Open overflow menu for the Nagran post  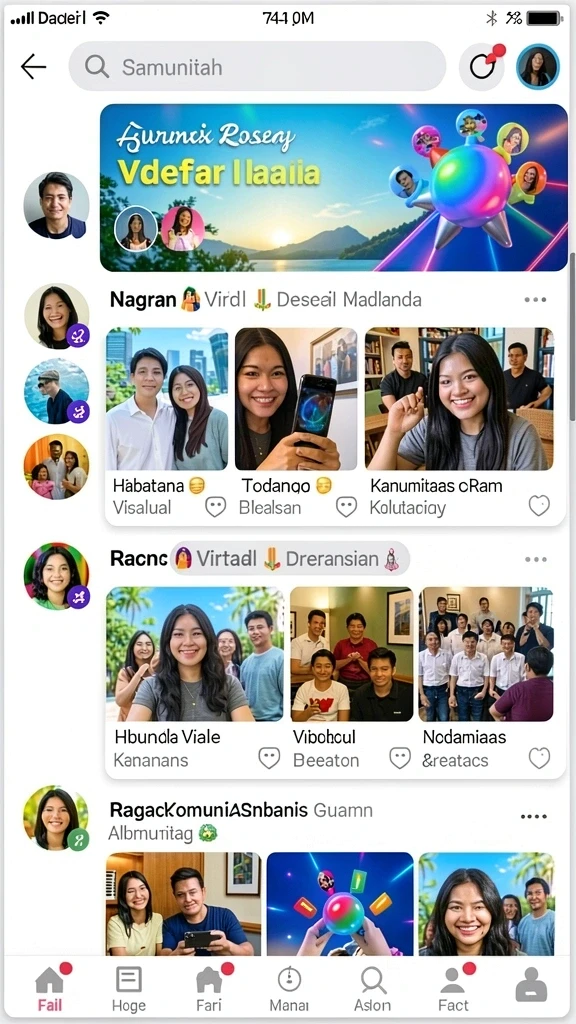(x=536, y=300)
